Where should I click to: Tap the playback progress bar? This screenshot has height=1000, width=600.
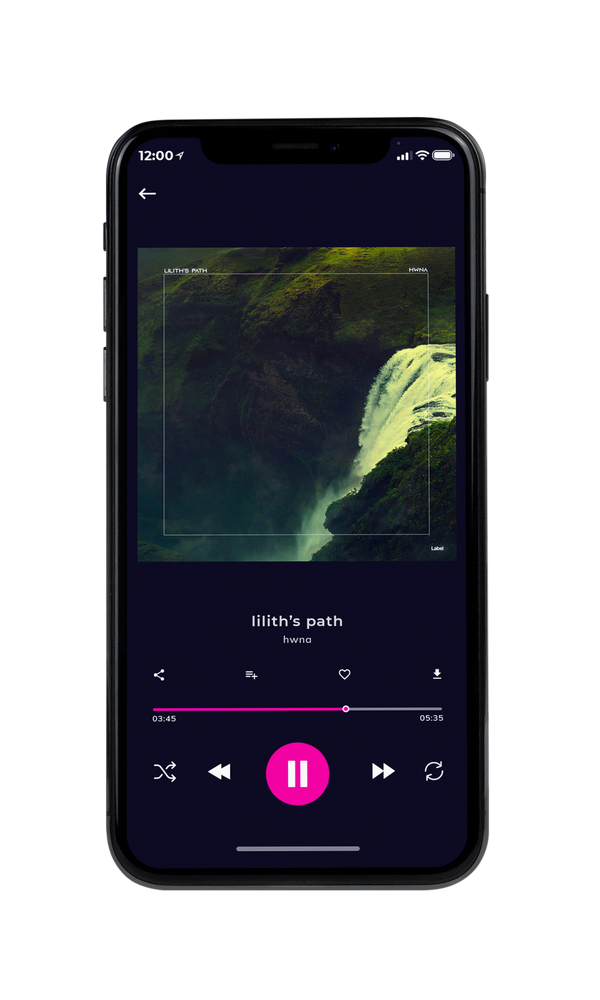click(297, 709)
